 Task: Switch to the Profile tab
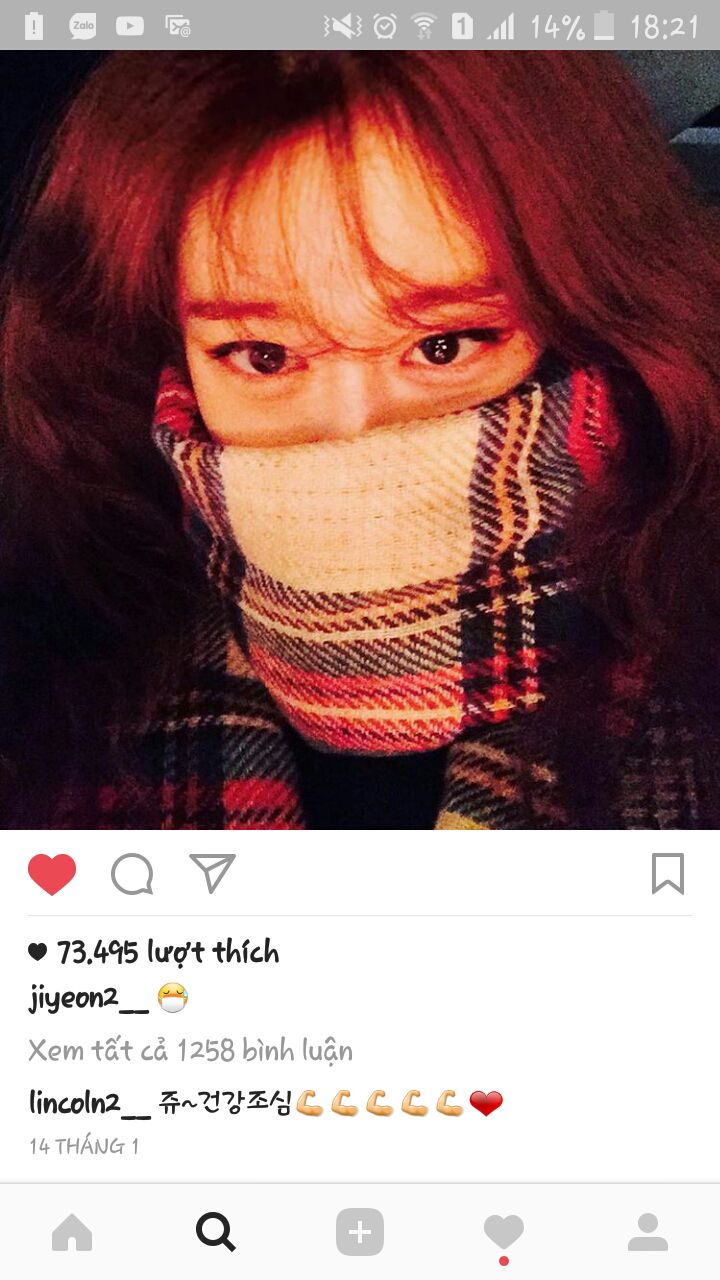click(x=648, y=1232)
